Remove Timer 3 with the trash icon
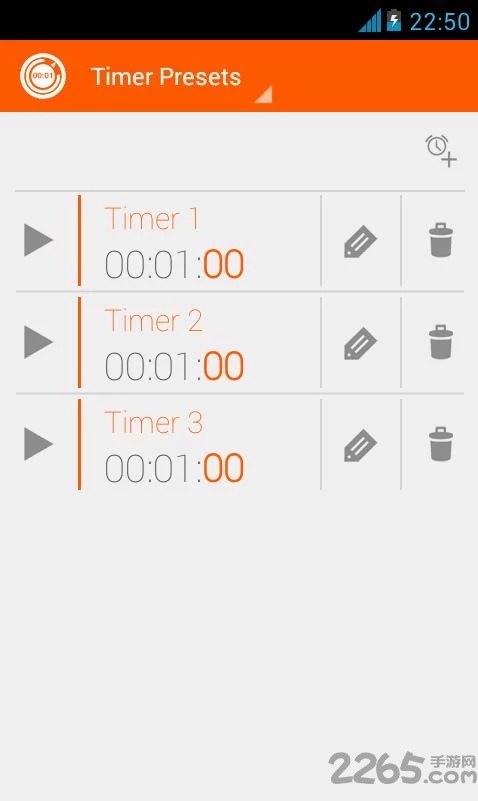Viewport: 478px width, 801px height. (441, 444)
